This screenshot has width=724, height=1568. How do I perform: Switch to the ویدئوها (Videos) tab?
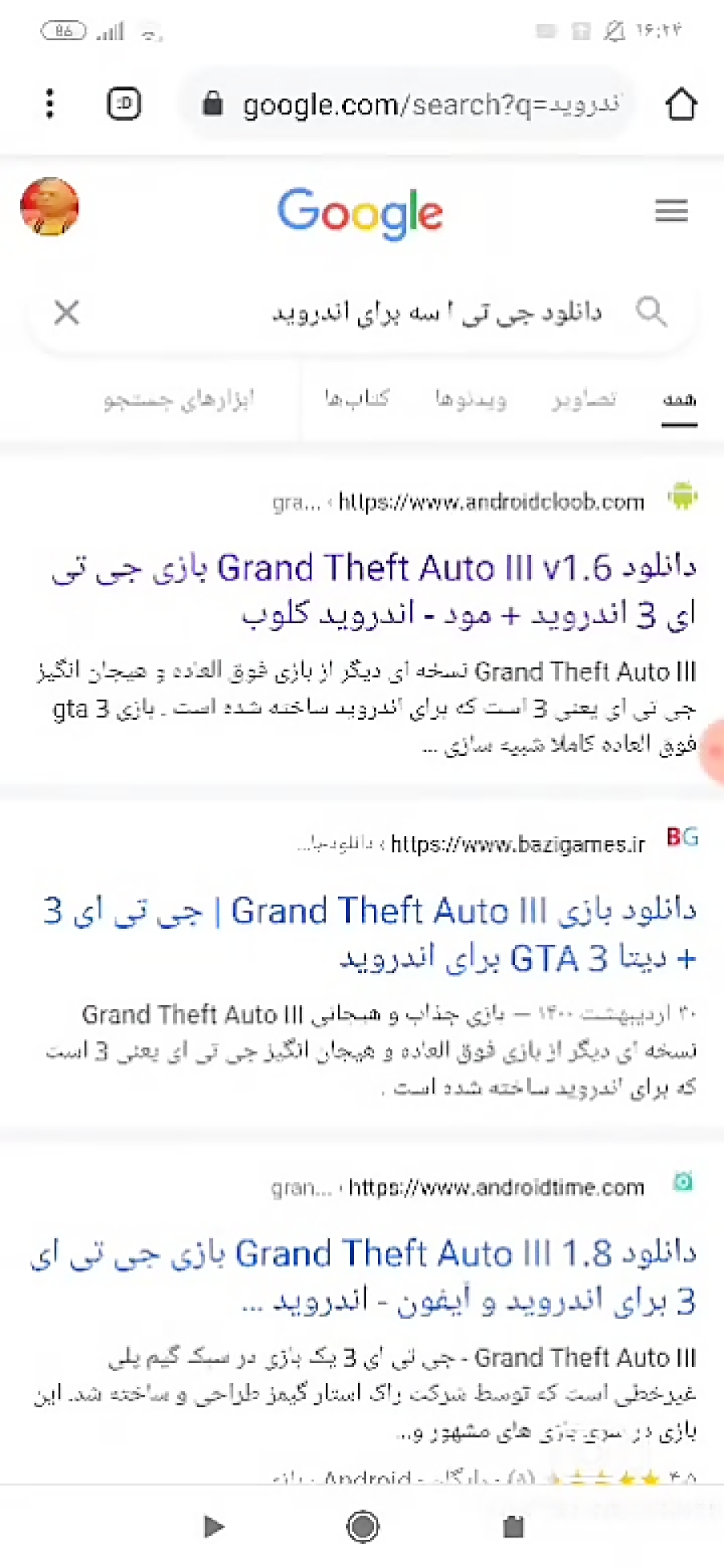click(x=471, y=399)
